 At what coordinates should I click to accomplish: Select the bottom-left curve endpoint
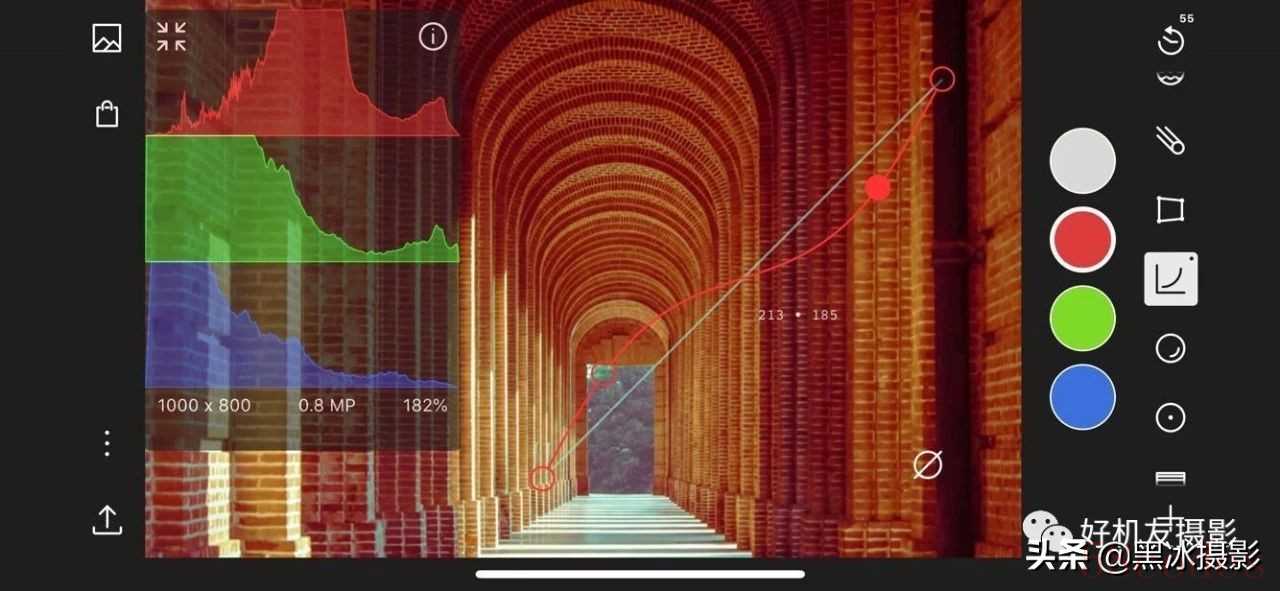[x=542, y=478]
